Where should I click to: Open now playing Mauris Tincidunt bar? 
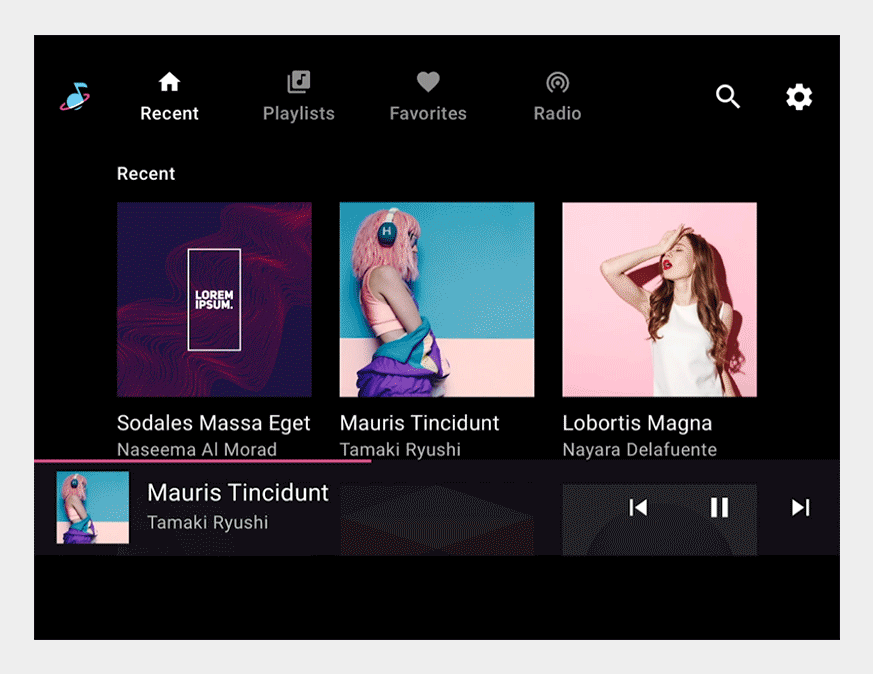click(x=238, y=507)
